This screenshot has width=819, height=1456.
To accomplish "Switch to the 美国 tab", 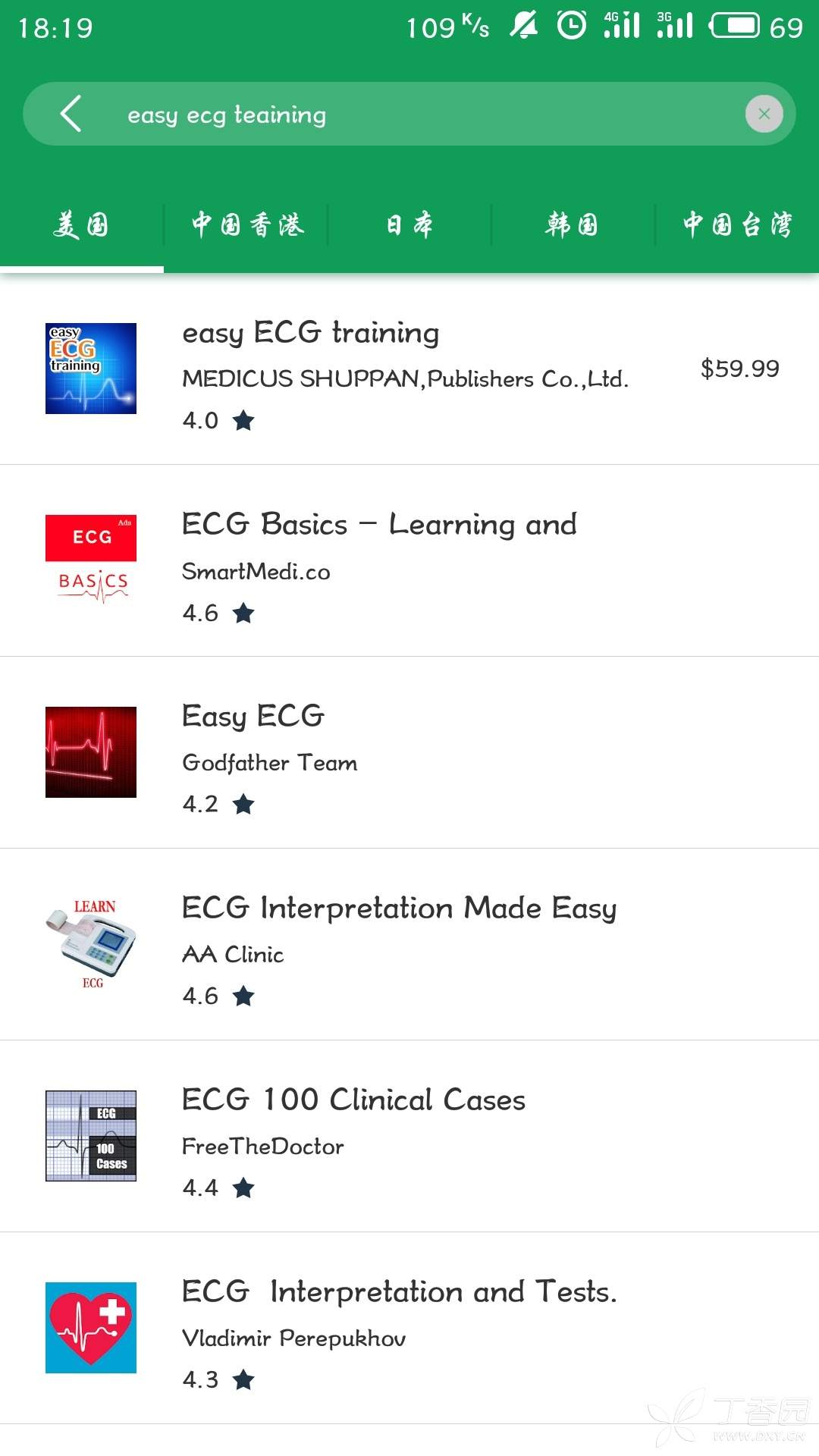I will pyautogui.click(x=81, y=225).
